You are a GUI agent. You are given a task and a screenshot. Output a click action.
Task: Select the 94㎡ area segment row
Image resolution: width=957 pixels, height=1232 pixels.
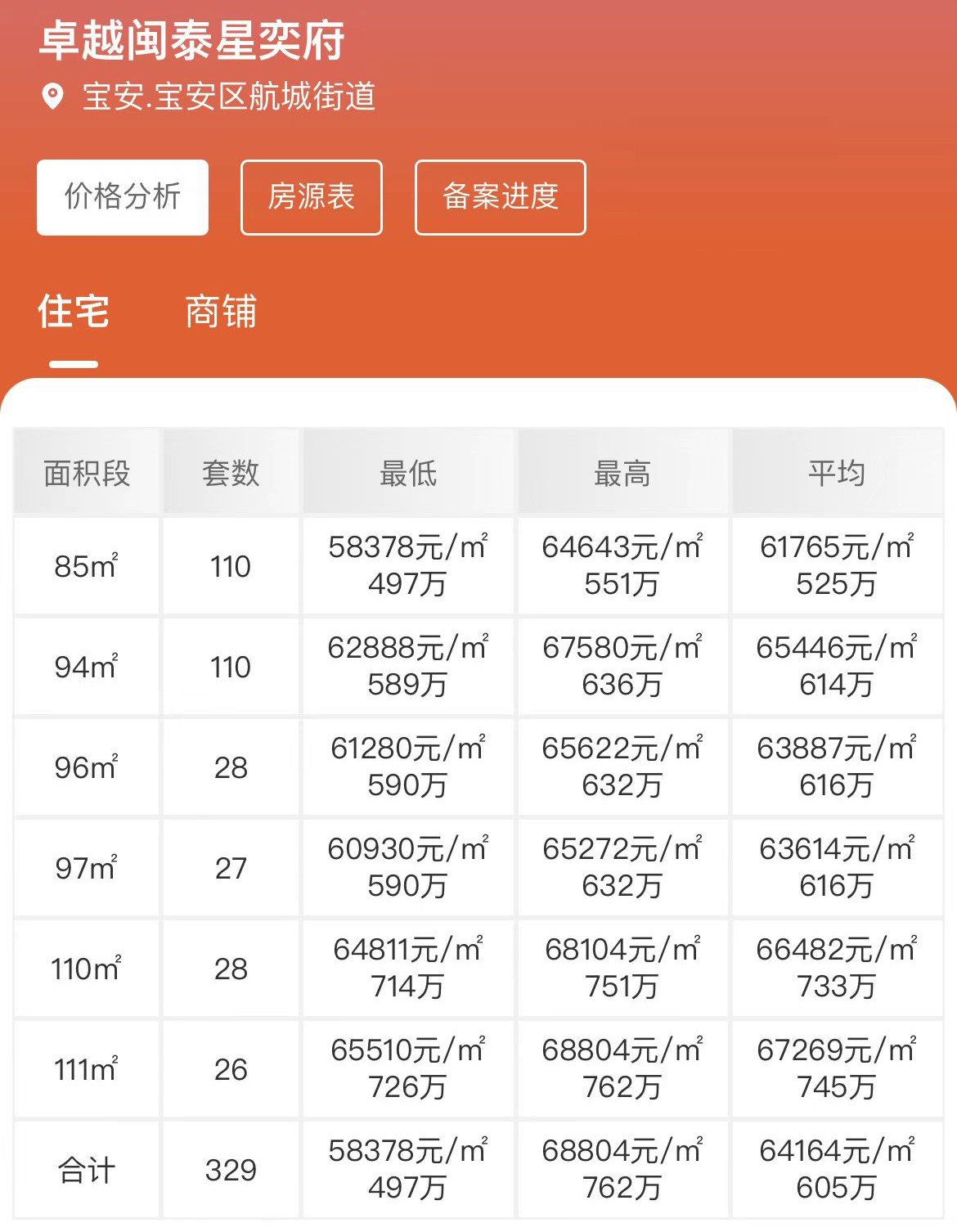85,666
